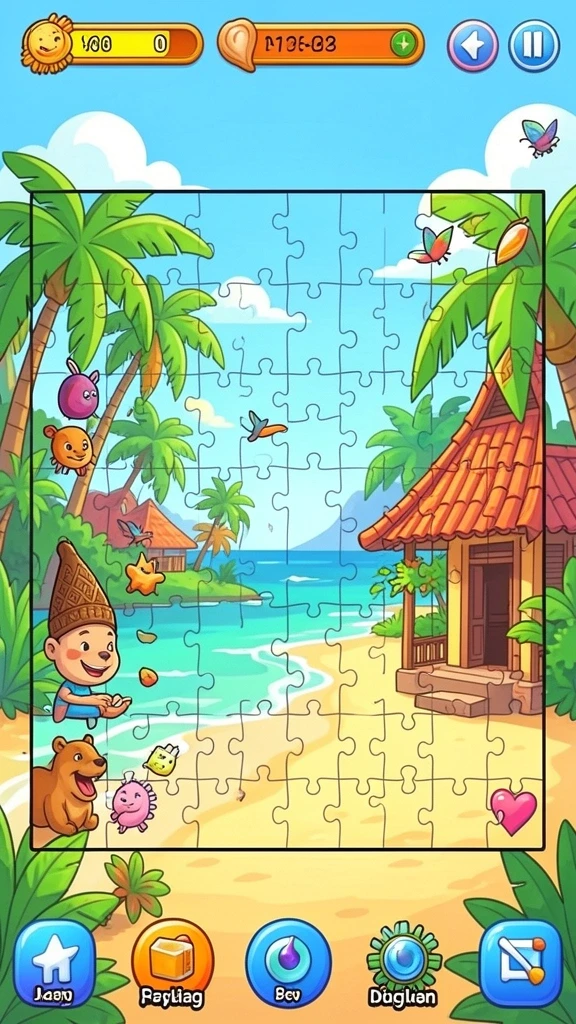Tap the blue drop button labeled Bev
This screenshot has height=1024, width=576.
click(288, 963)
